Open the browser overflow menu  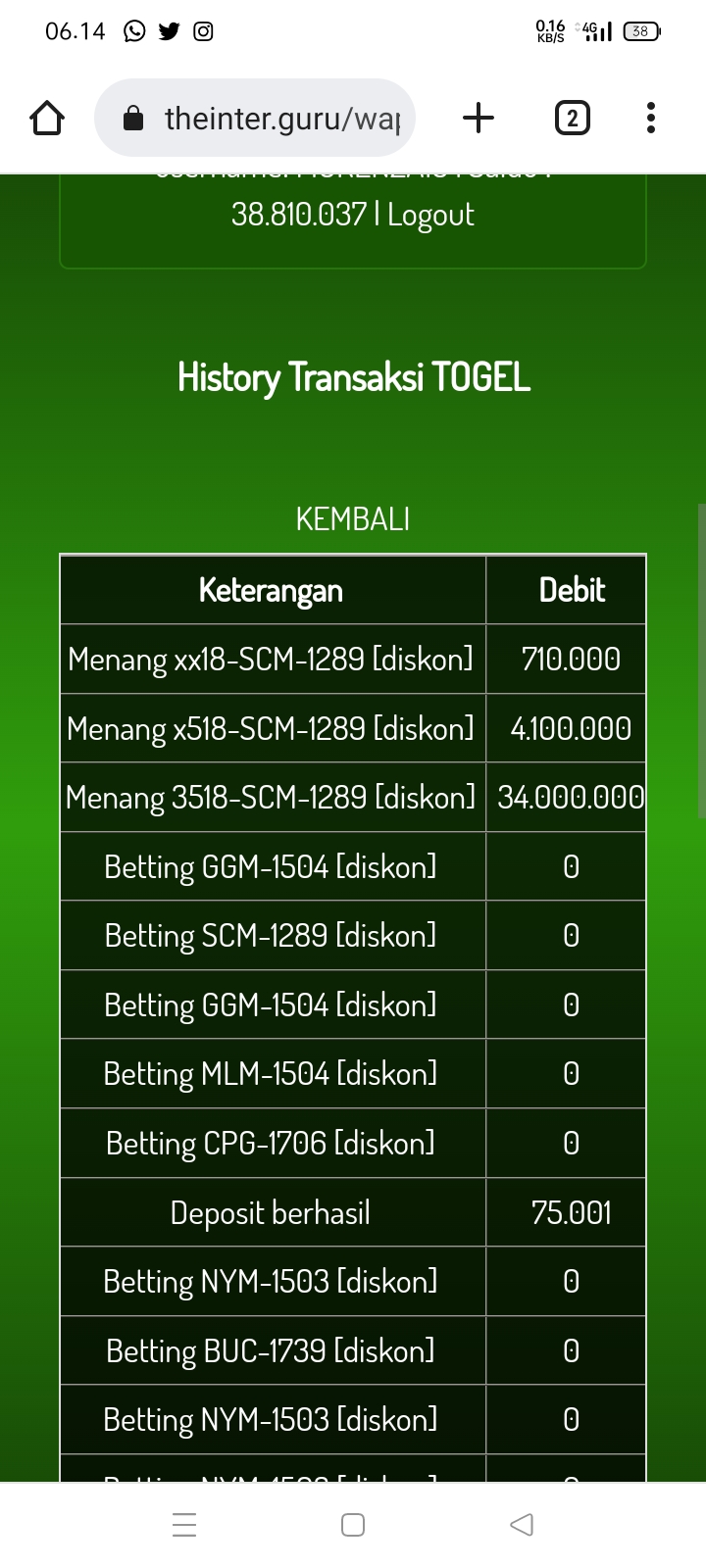coord(650,119)
